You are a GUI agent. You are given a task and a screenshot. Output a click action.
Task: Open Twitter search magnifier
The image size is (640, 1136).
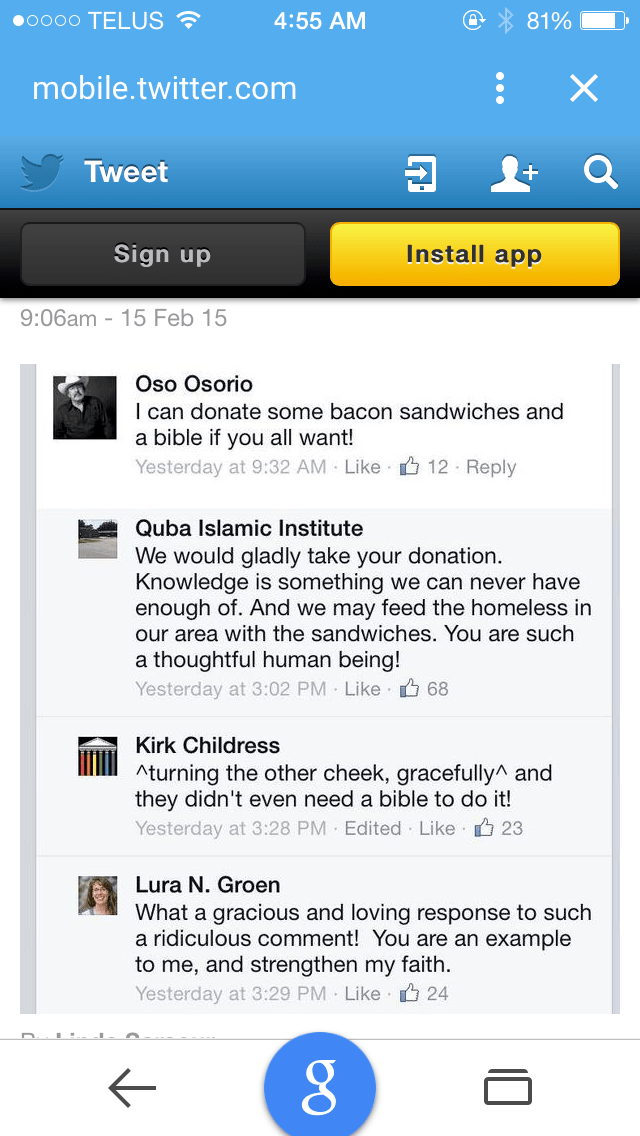pyautogui.click(x=600, y=174)
